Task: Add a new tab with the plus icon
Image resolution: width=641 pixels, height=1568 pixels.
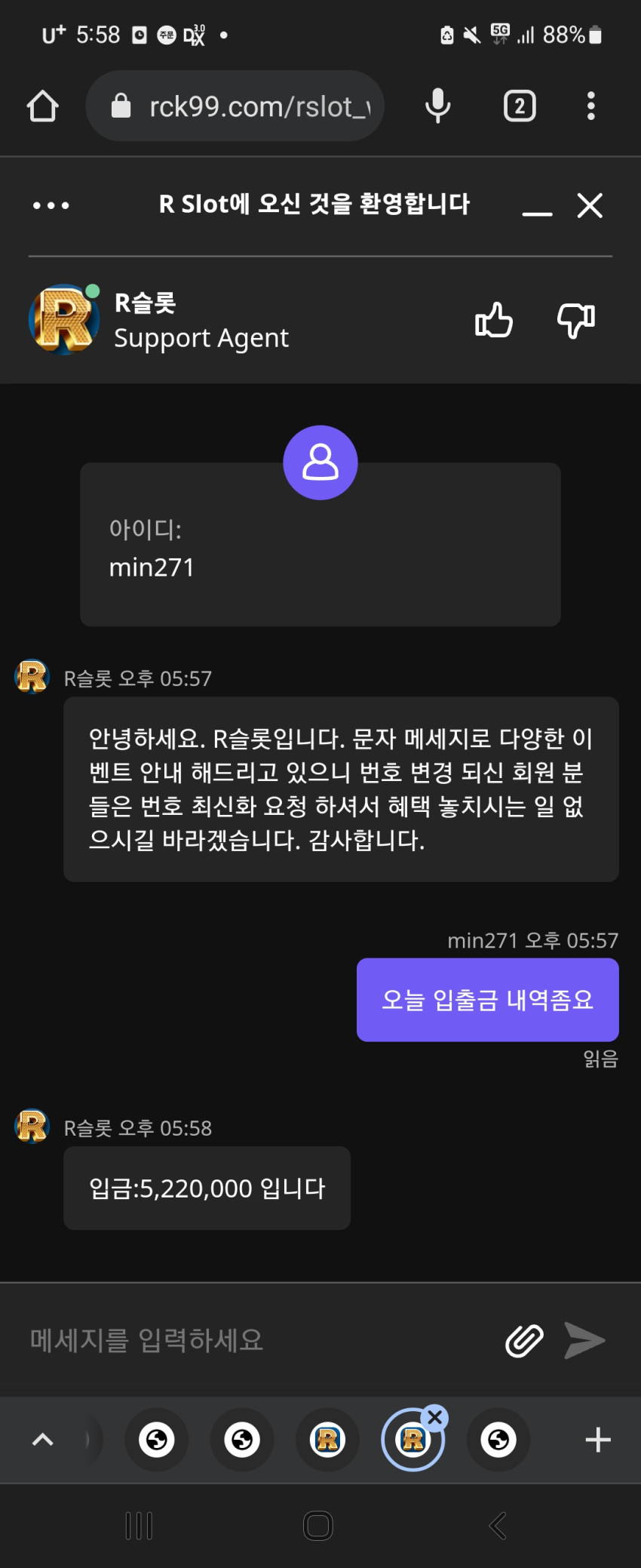Action: click(598, 1440)
